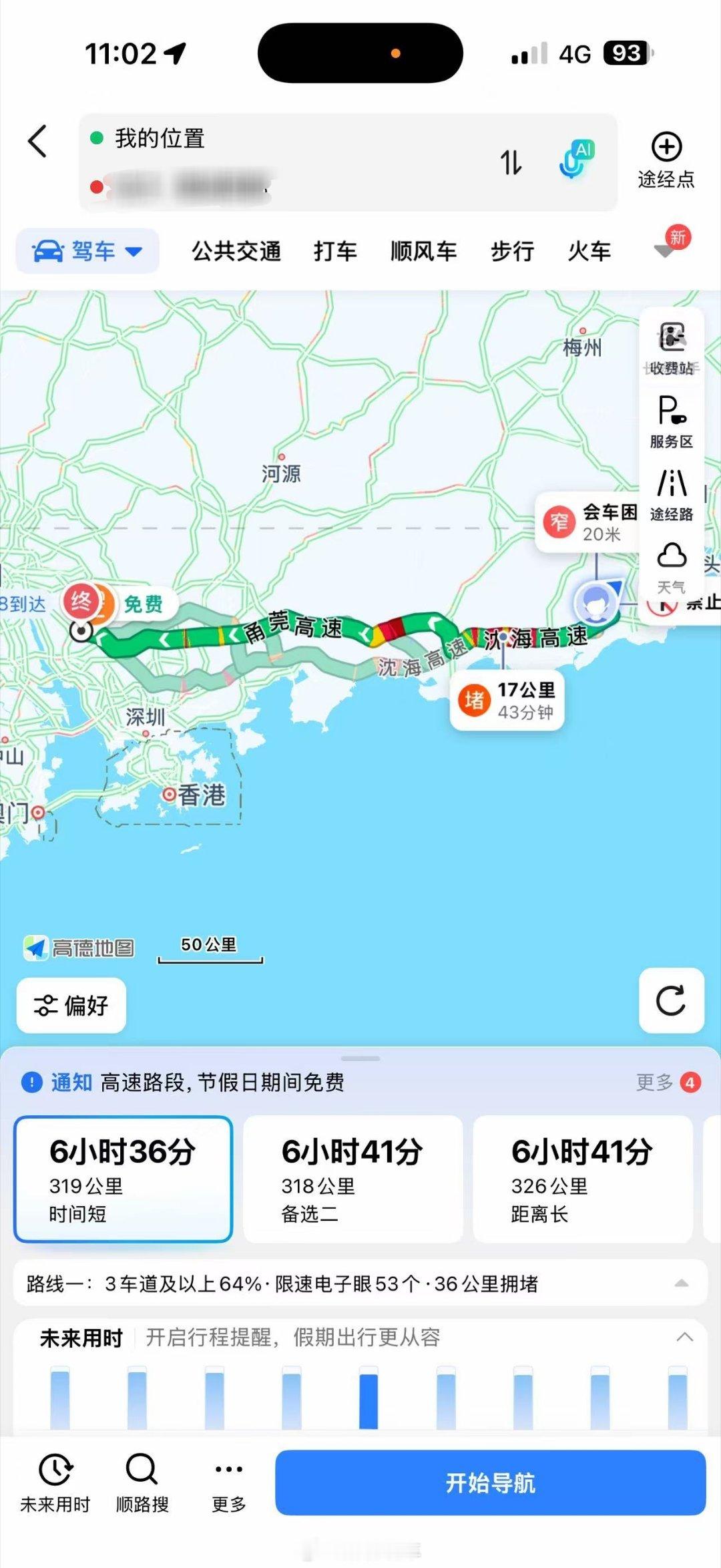Select the 备选二 route option

[351, 1180]
